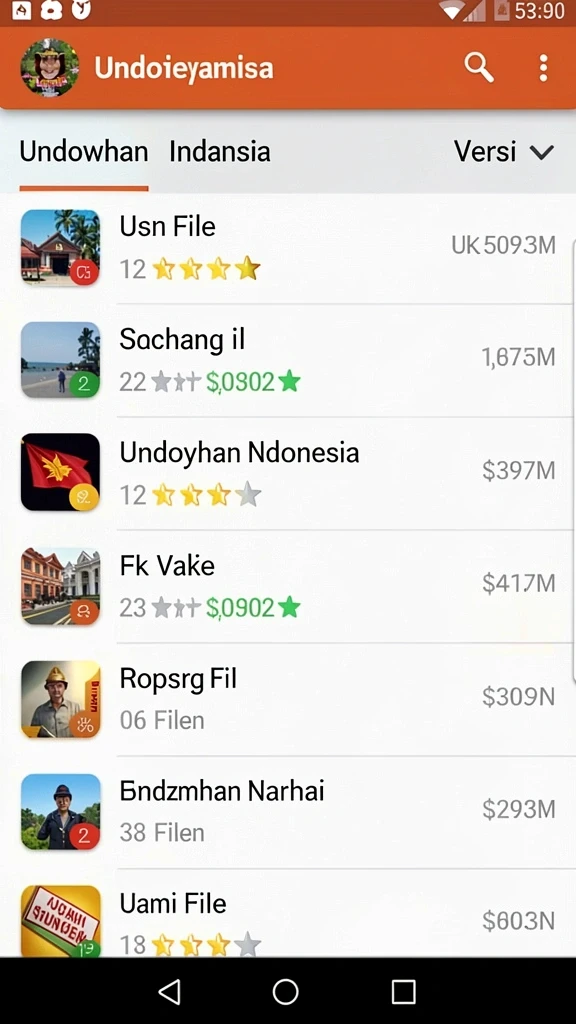576x1024 pixels.
Task: Open Bndzmhan Narhai from the list
Action: tap(288, 812)
